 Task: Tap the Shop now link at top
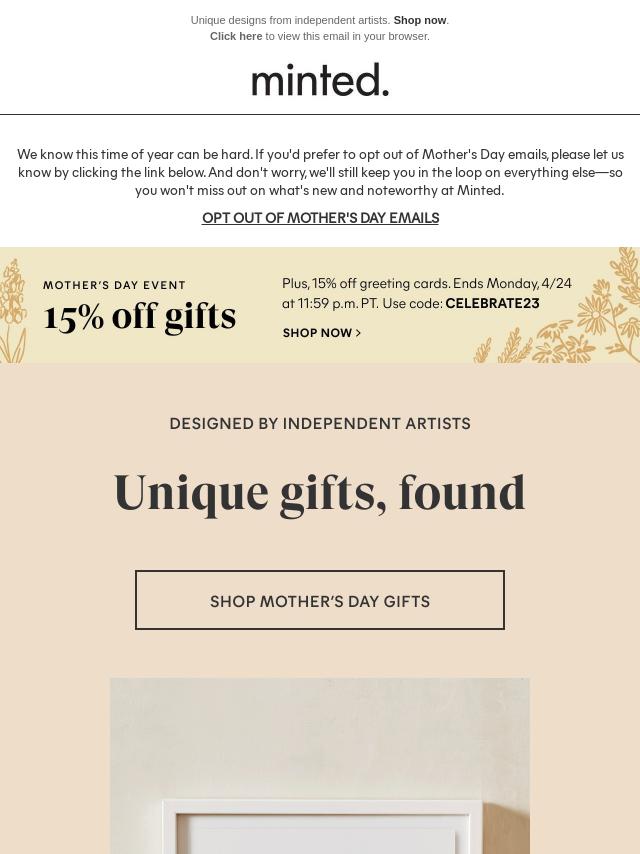[419, 20]
